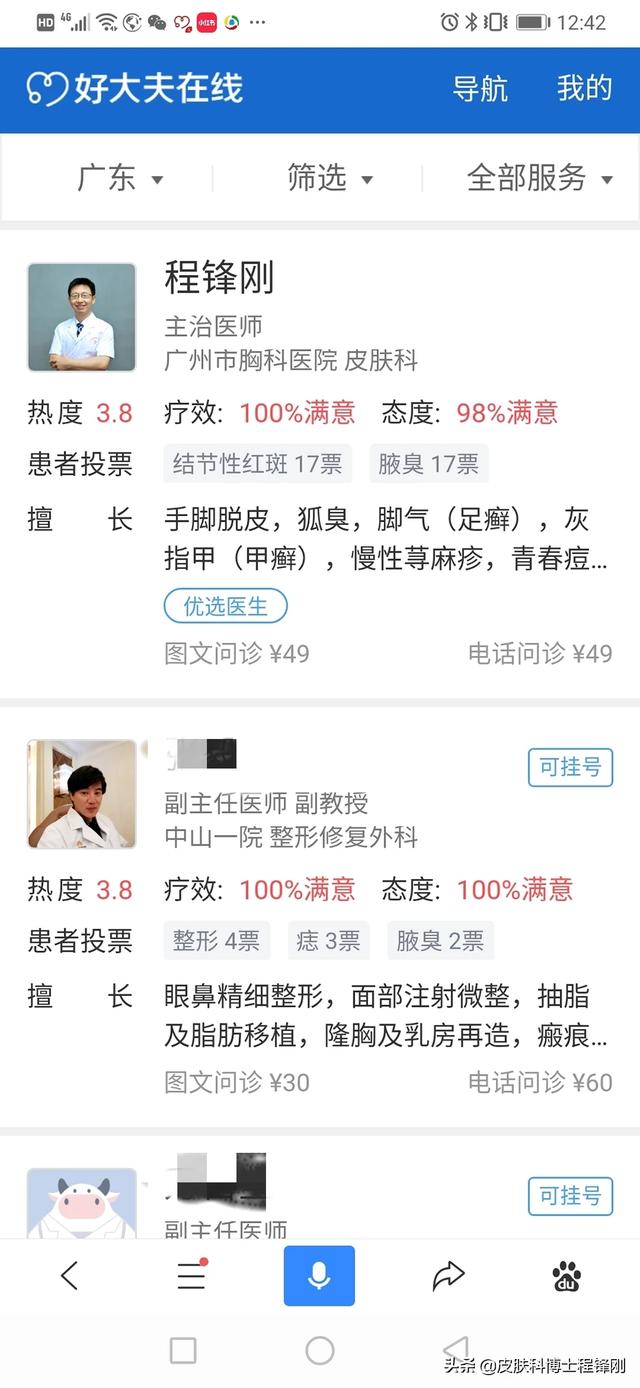Open the 导航 navigation menu
The width and height of the screenshot is (640, 1388).
click(x=480, y=89)
